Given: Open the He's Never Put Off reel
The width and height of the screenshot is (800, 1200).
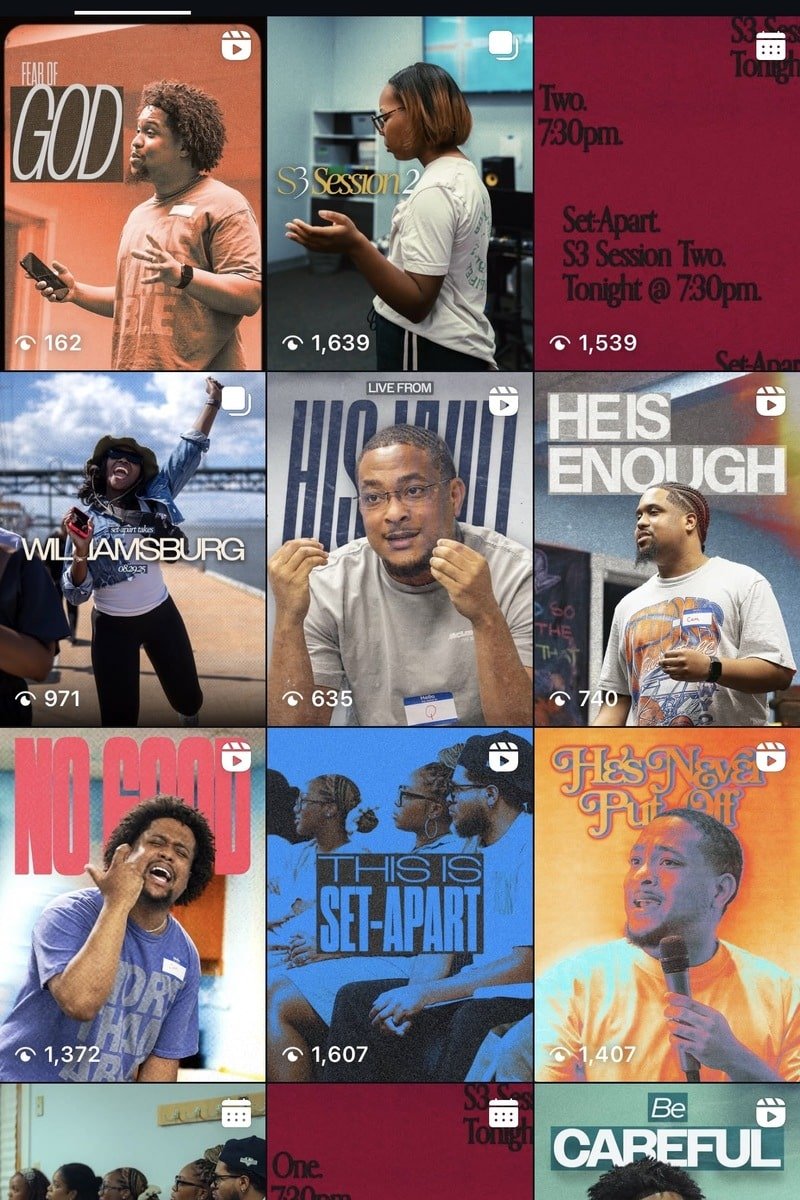Looking at the screenshot, I should click(x=667, y=905).
